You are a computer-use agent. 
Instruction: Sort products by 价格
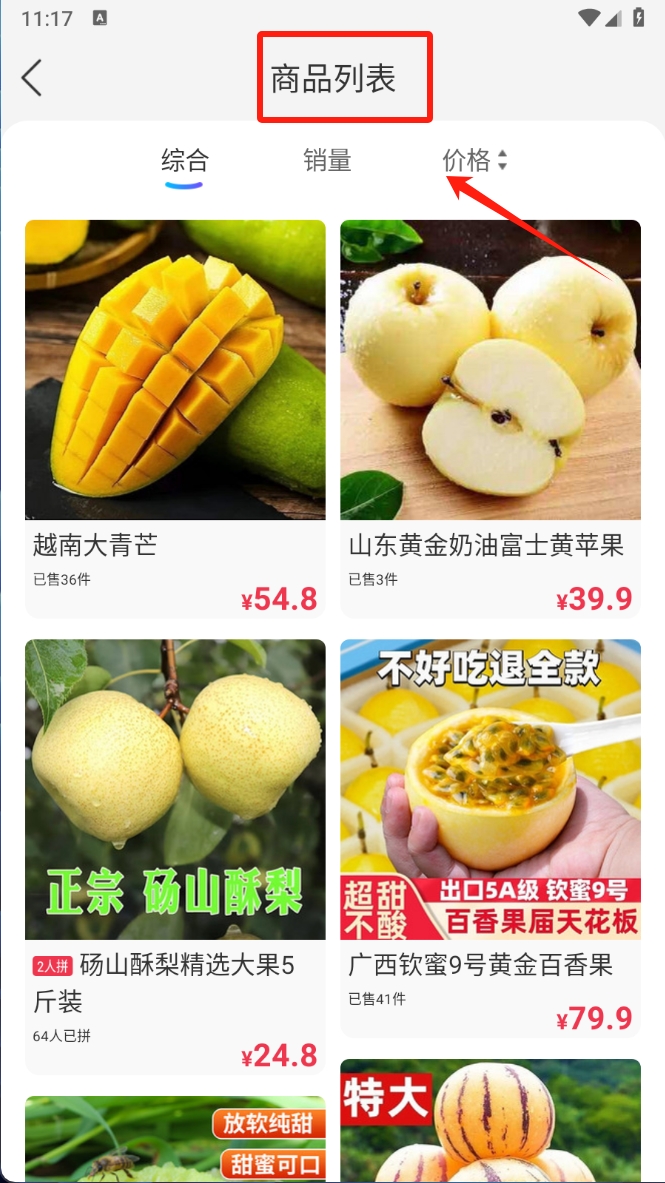[x=474, y=161]
